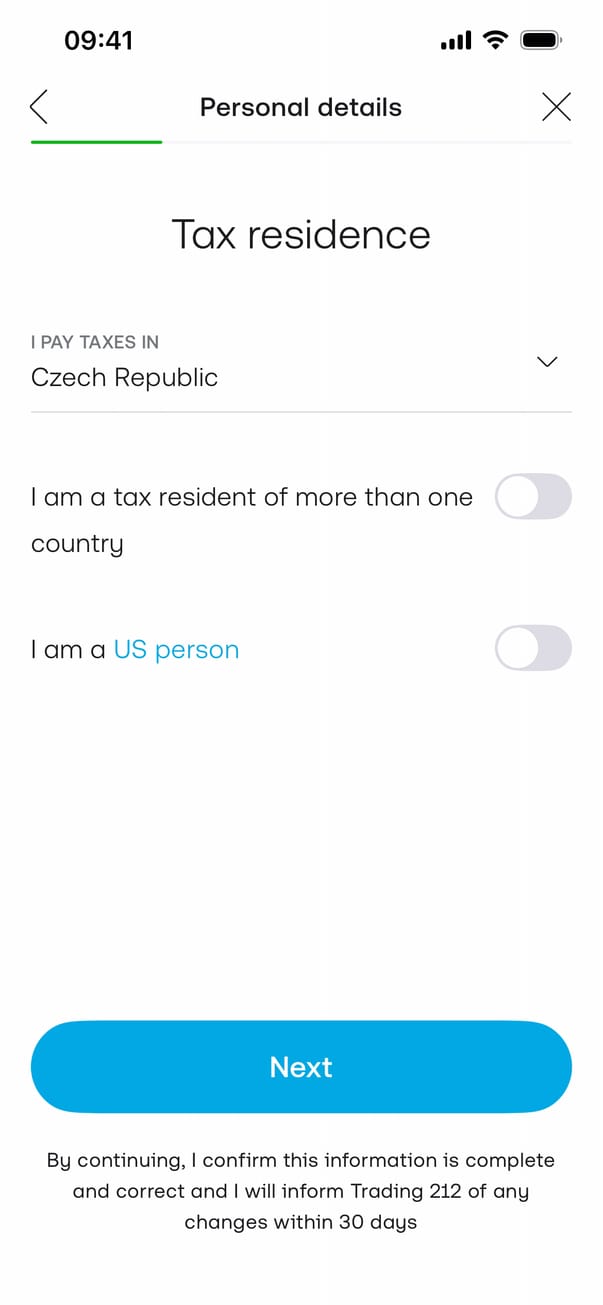This screenshot has height=1305, width=603.
Task: Open the US person link
Action: coord(176,650)
